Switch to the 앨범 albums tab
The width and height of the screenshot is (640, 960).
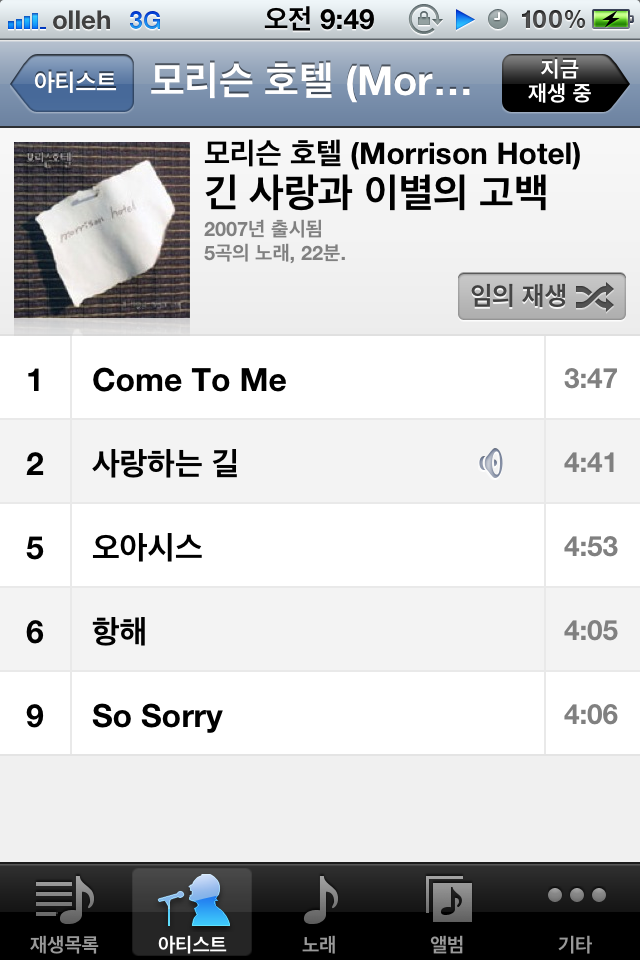[x=447, y=912]
